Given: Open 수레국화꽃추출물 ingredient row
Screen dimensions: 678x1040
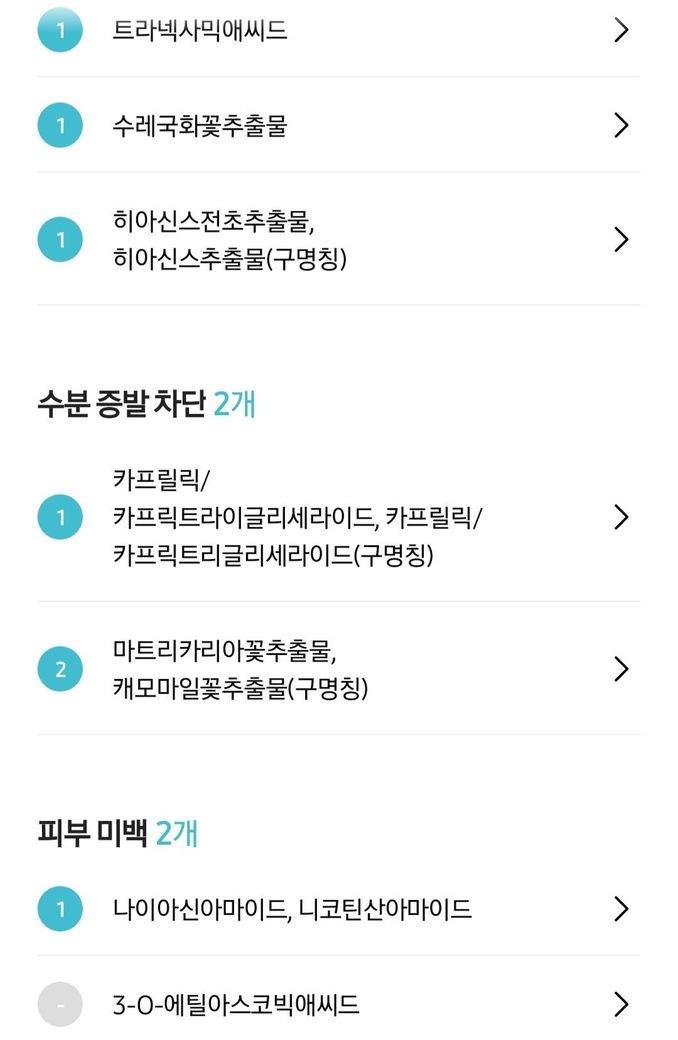Looking at the screenshot, I should click(x=338, y=126).
